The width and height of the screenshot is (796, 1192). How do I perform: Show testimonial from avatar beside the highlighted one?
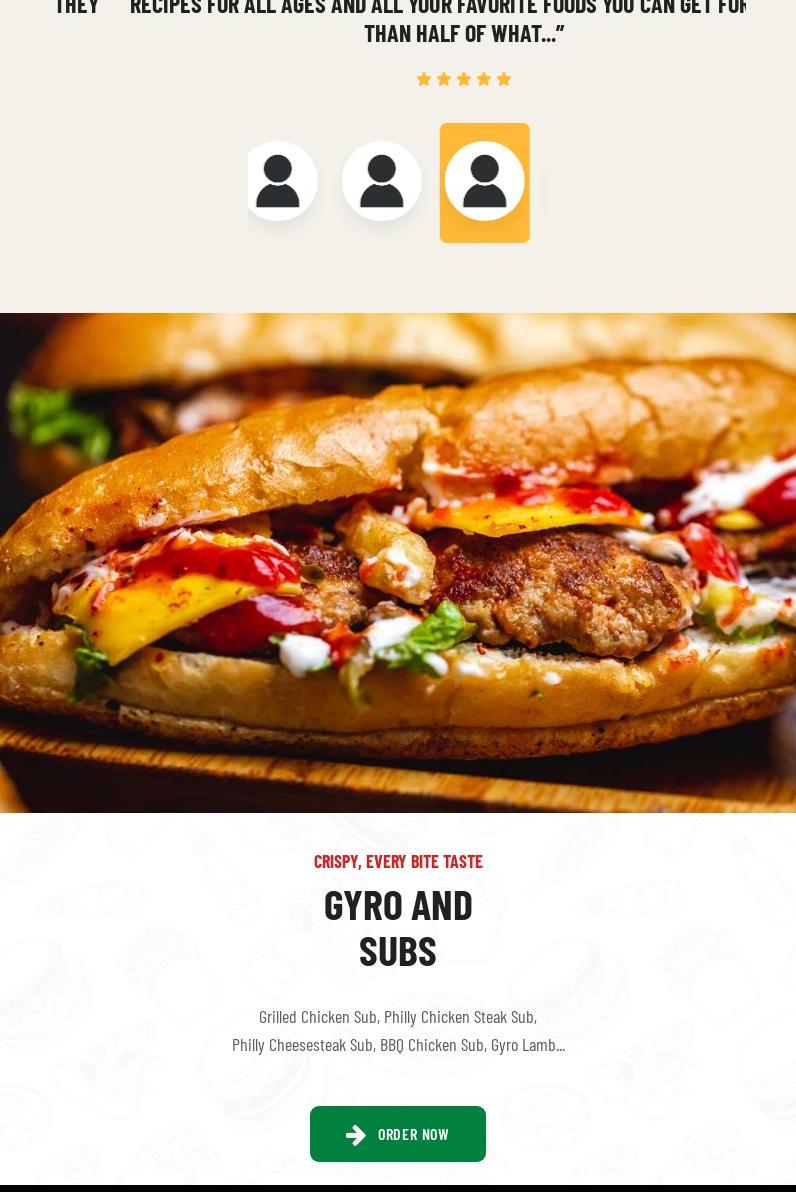click(x=381, y=181)
